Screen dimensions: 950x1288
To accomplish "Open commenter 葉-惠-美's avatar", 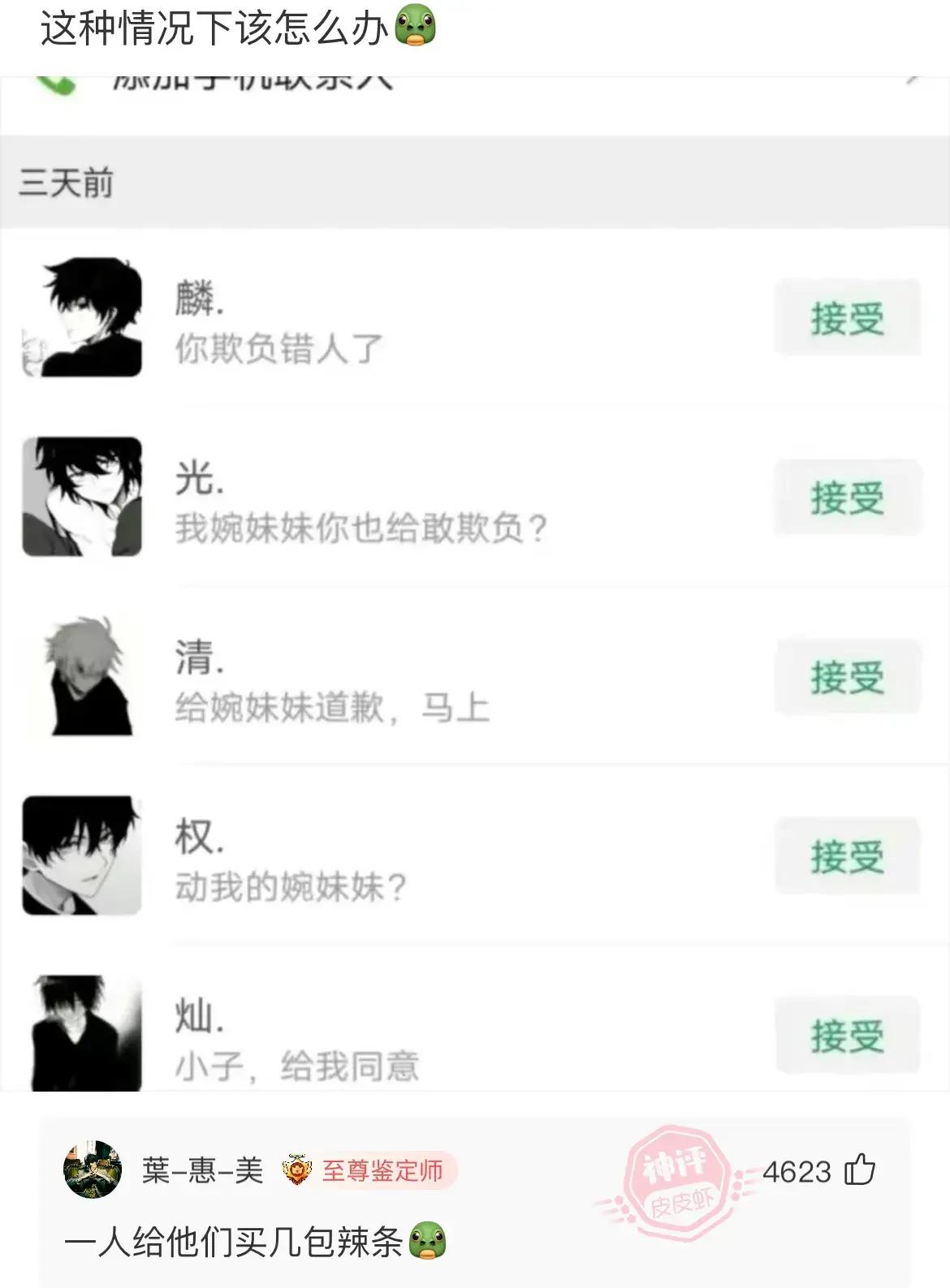I will [93, 1170].
